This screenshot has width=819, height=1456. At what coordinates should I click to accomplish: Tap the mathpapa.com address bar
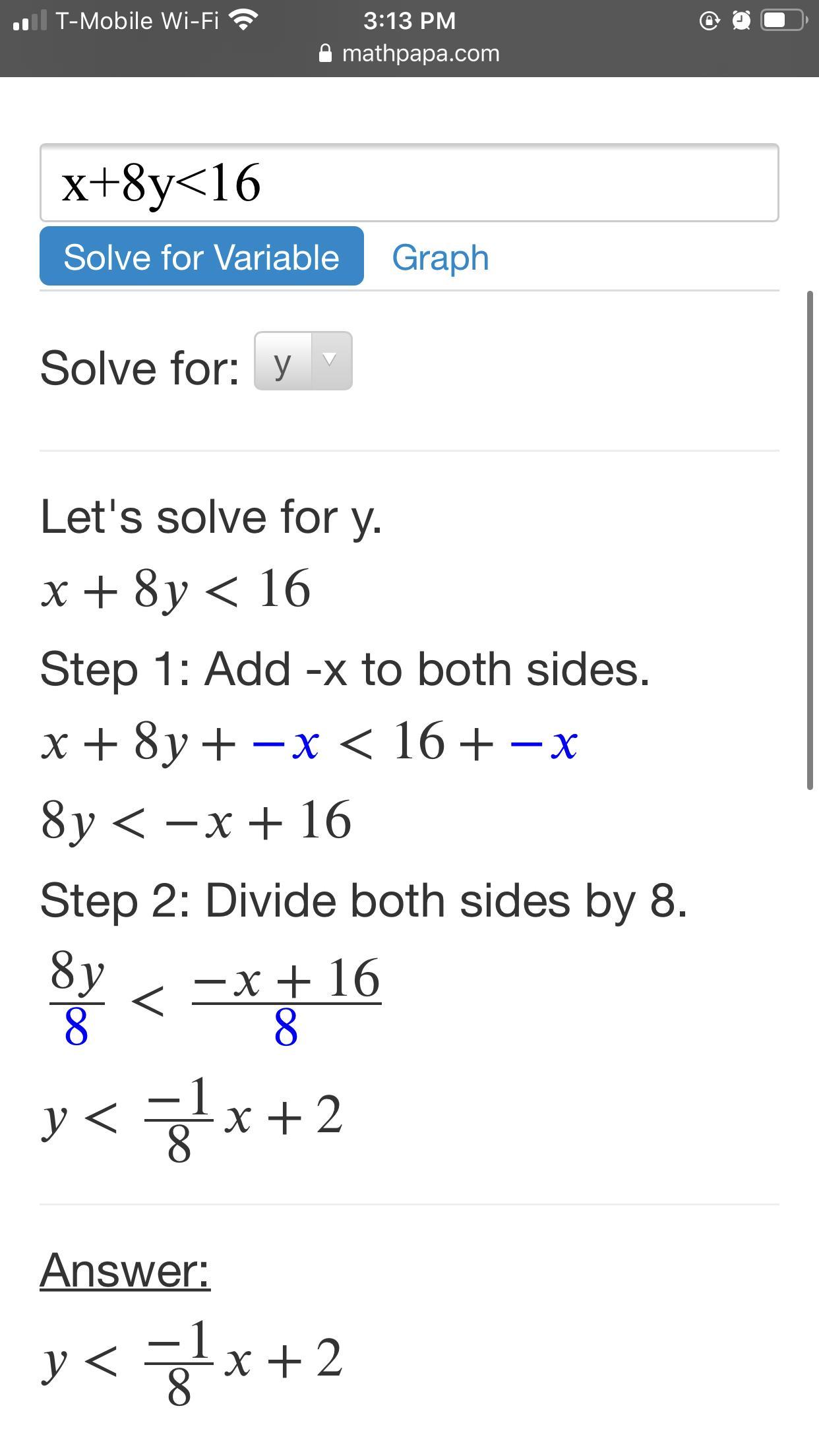[409, 53]
